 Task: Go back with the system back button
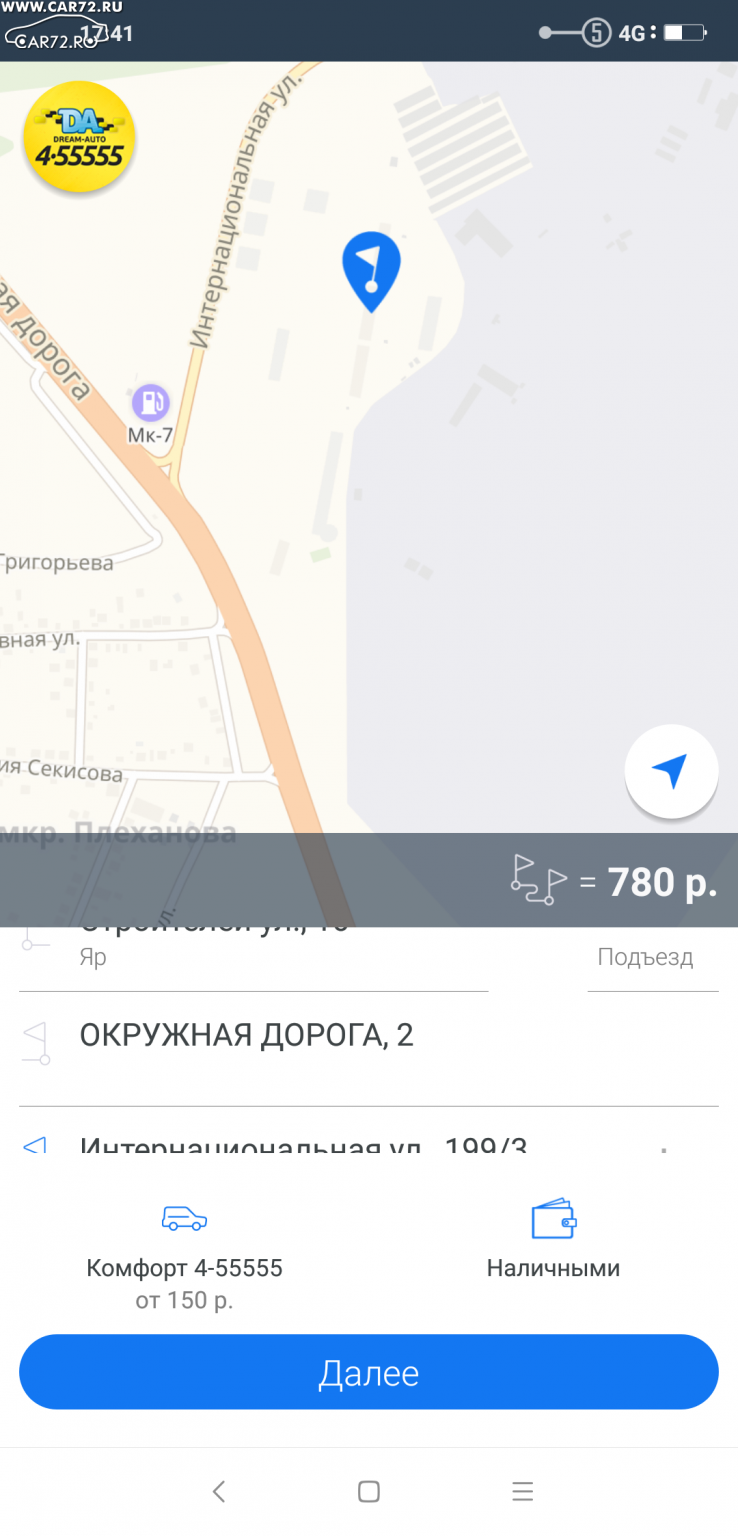click(x=219, y=1492)
